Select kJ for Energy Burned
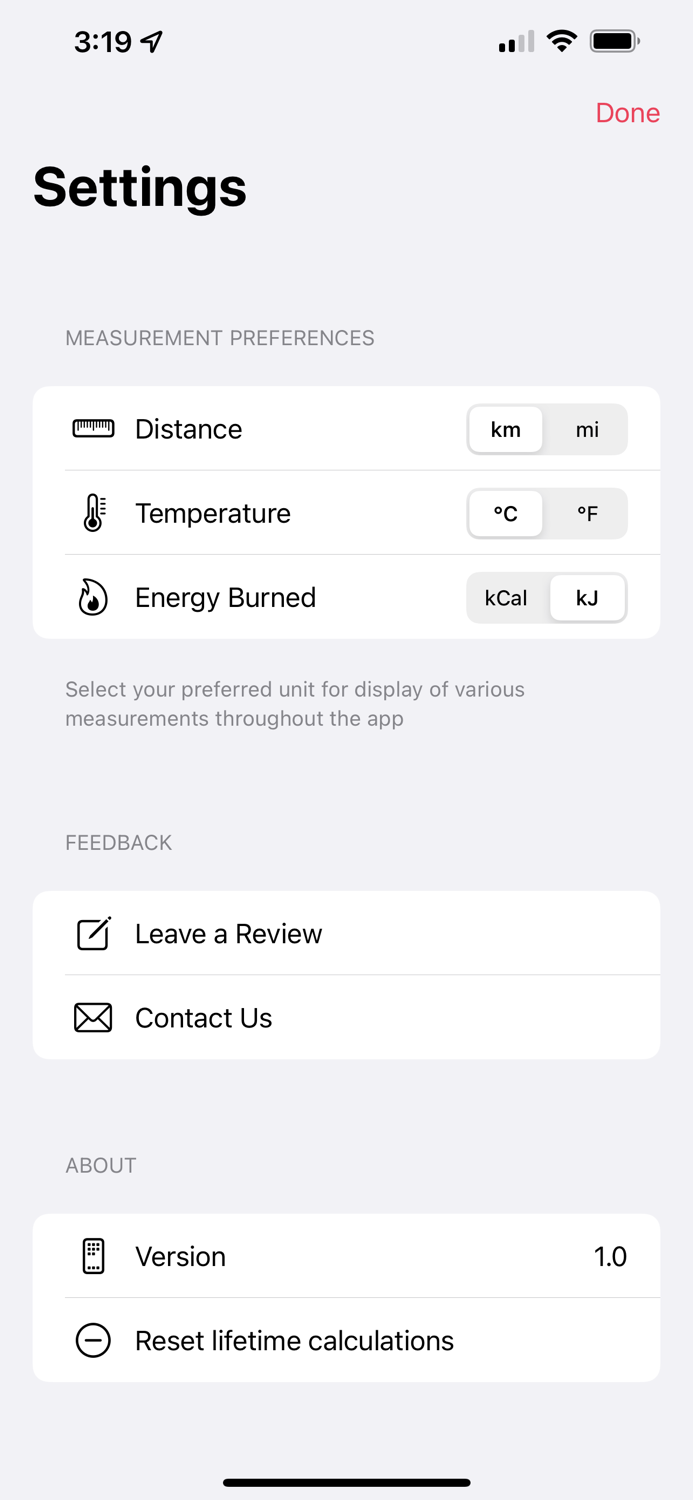This screenshot has width=693, height=1500. coord(587,598)
